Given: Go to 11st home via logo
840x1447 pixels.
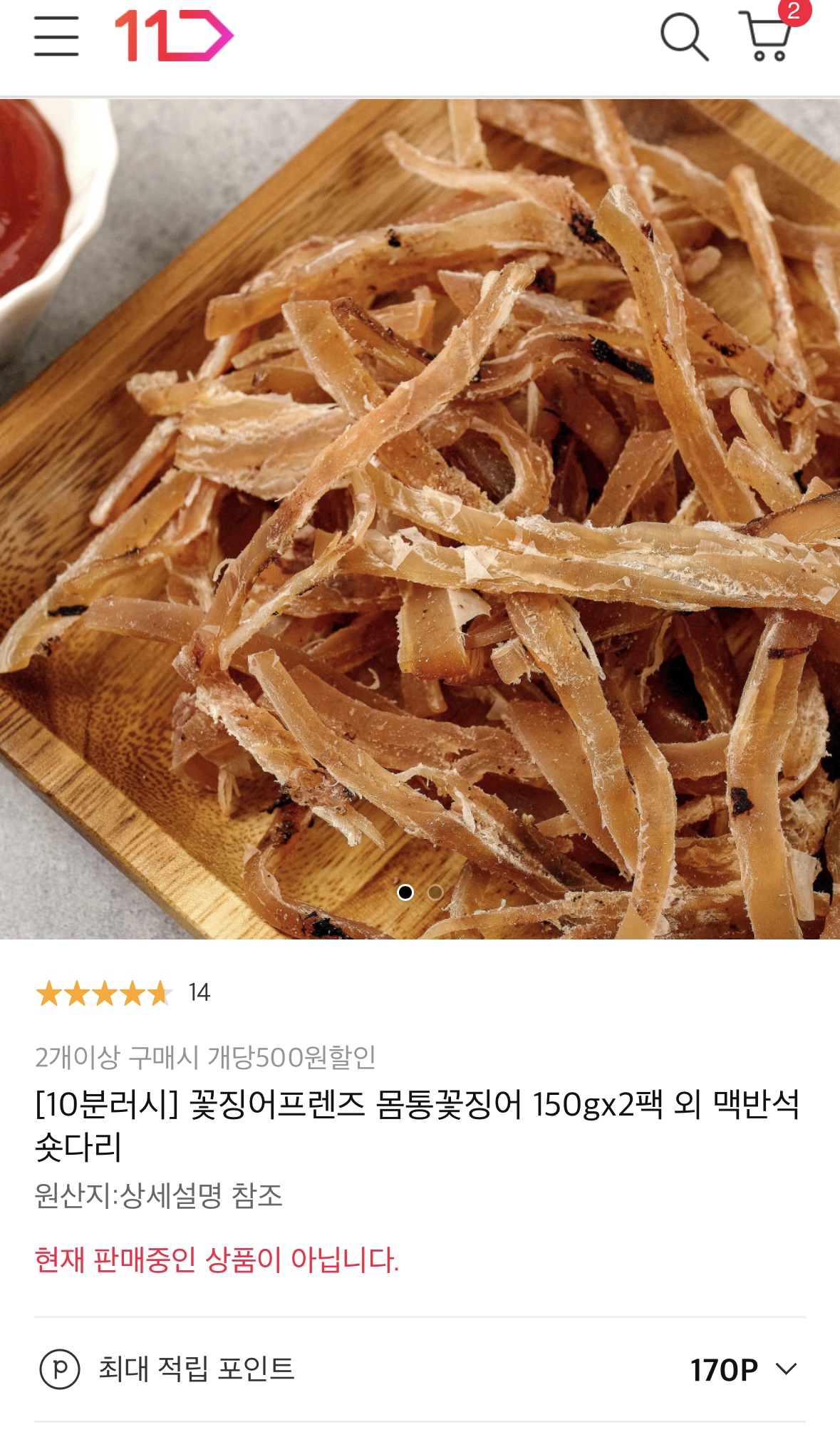Looking at the screenshot, I should tap(174, 36).
